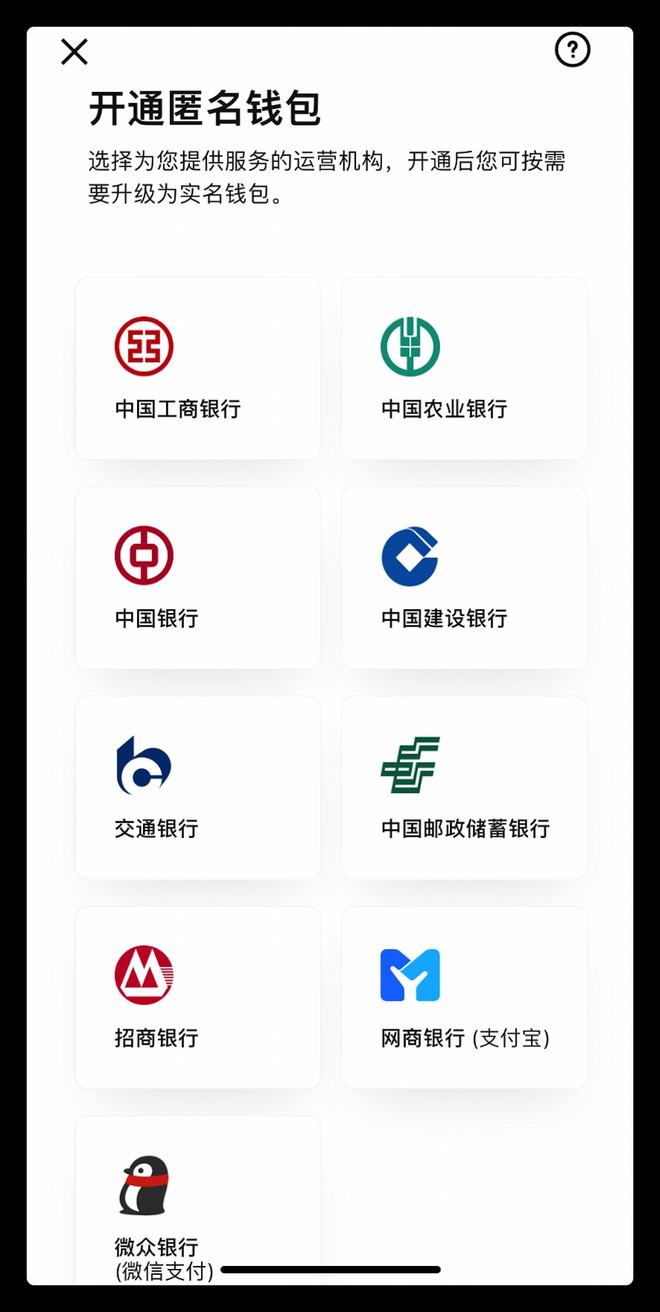This screenshot has height=1312, width=660.
Task: Choose 交通银行 as the operator
Action: tap(198, 788)
